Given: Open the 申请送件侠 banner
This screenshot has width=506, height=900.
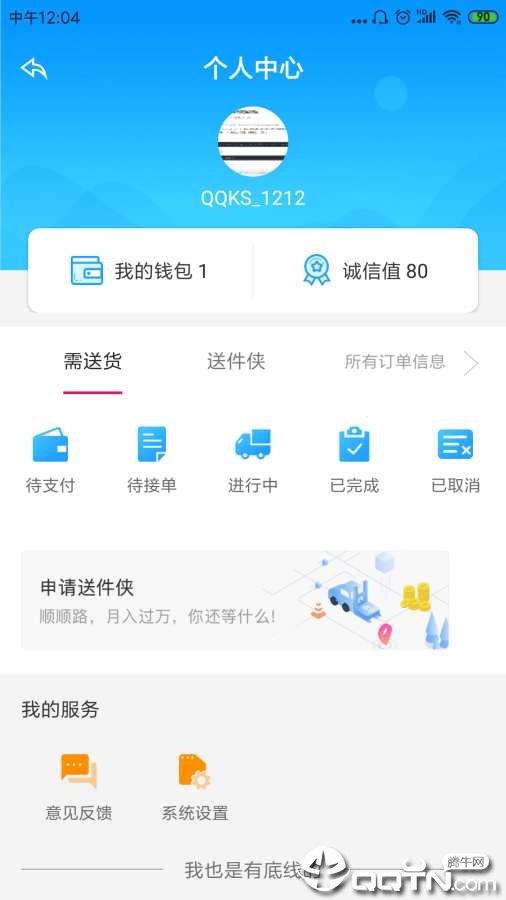Looking at the screenshot, I should [x=235, y=600].
